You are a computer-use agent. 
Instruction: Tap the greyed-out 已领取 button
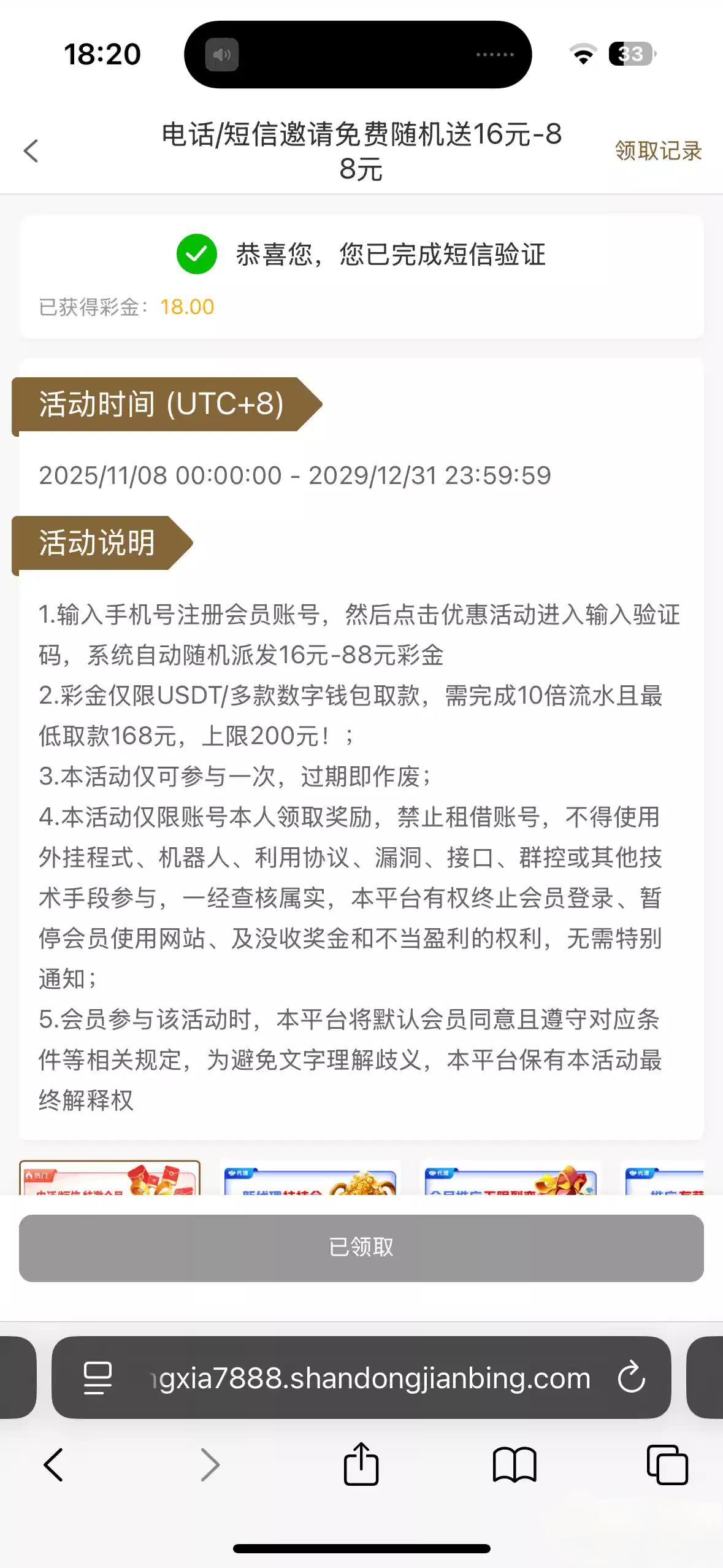coord(361,1248)
